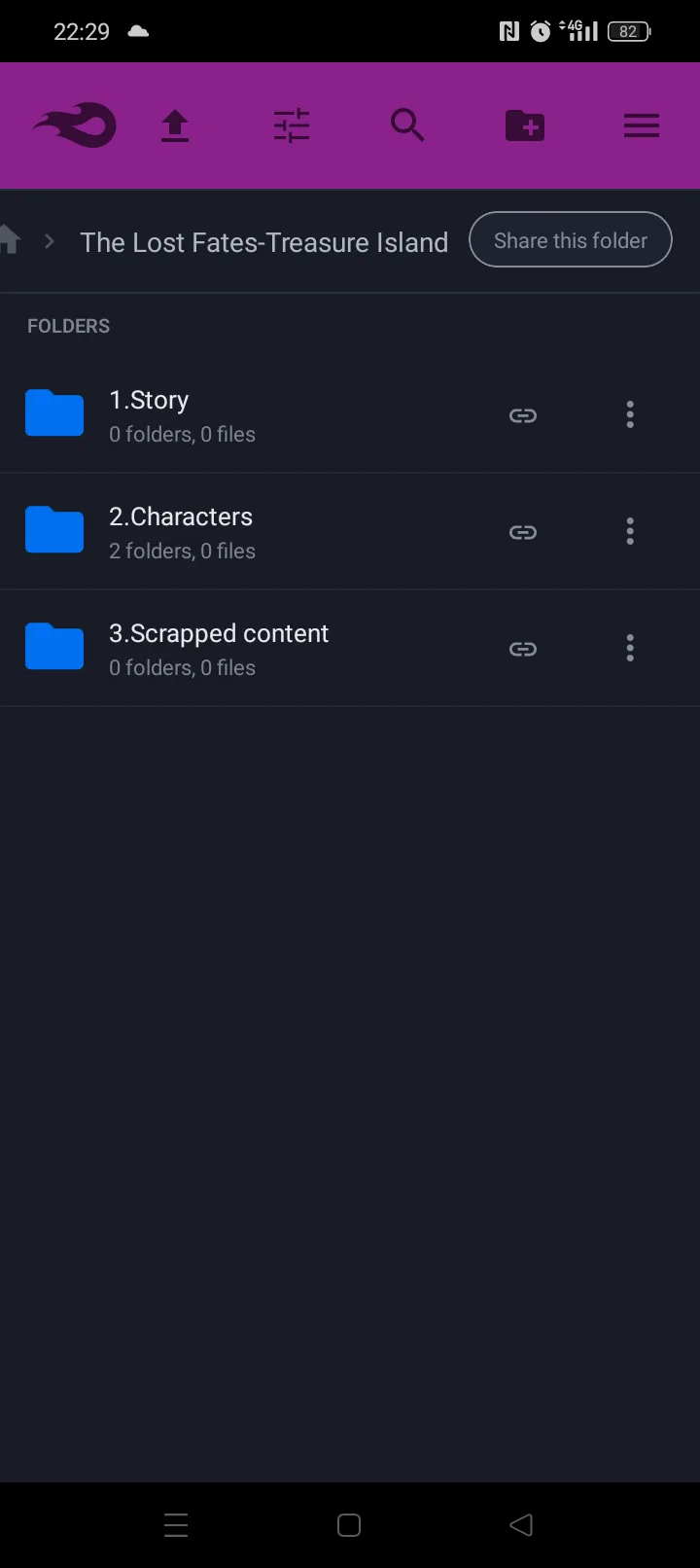Viewport: 700px width, 1568px height.
Task: Expand three-dot menu for 3.Scrapped content
Action: (630, 649)
